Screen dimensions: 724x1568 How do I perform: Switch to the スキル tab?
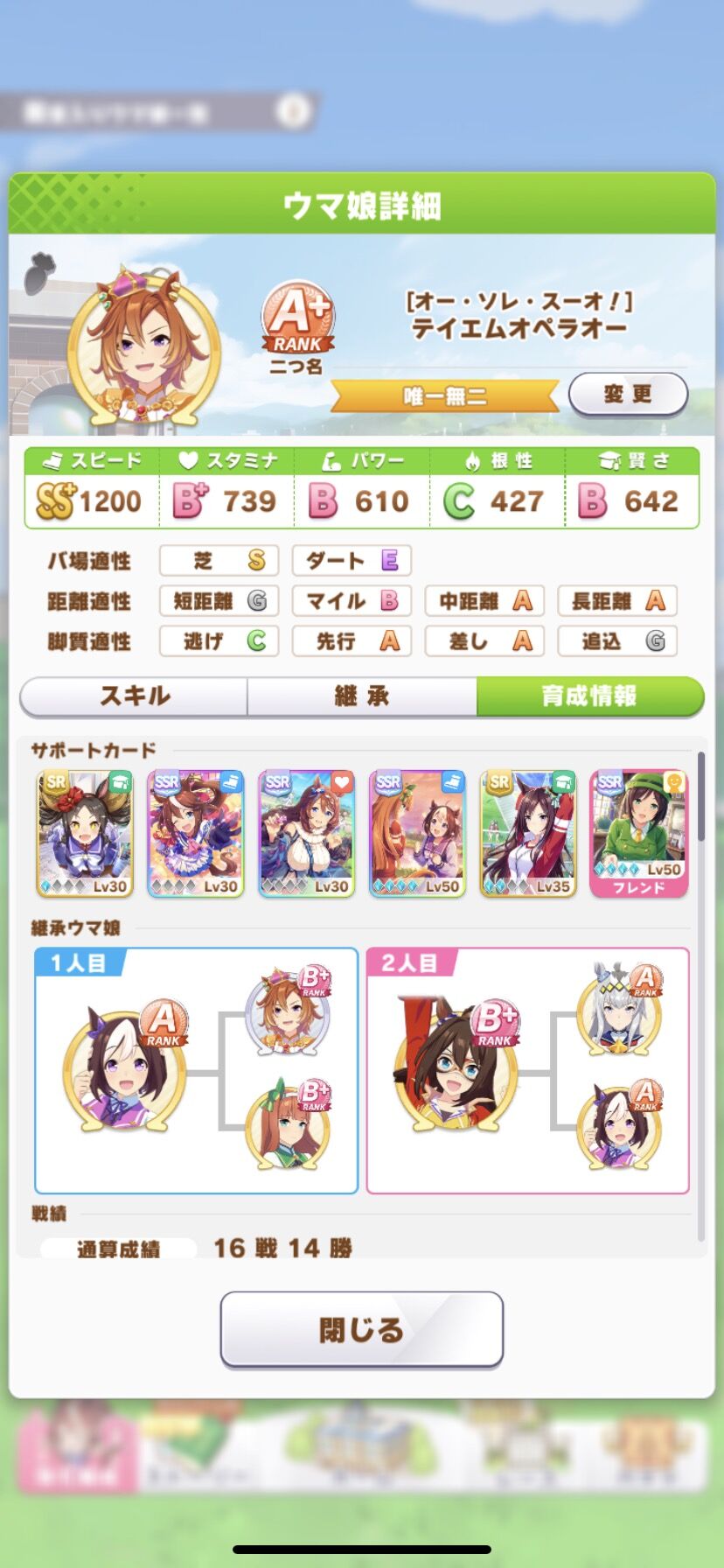[133, 696]
